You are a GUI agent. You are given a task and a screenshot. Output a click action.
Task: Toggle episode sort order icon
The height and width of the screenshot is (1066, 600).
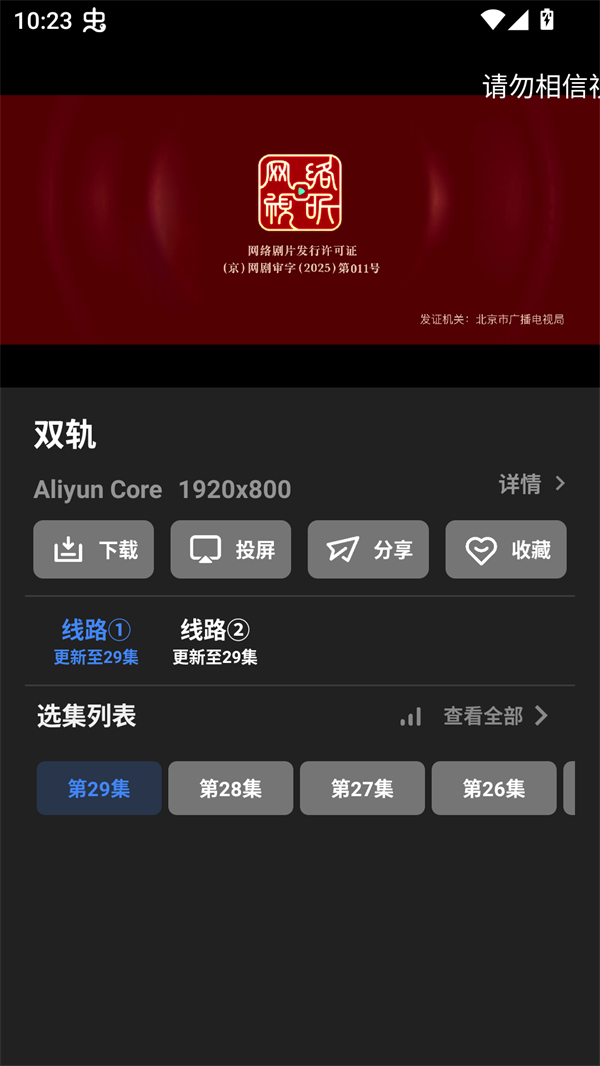pyautogui.click(x=411, y=716)
